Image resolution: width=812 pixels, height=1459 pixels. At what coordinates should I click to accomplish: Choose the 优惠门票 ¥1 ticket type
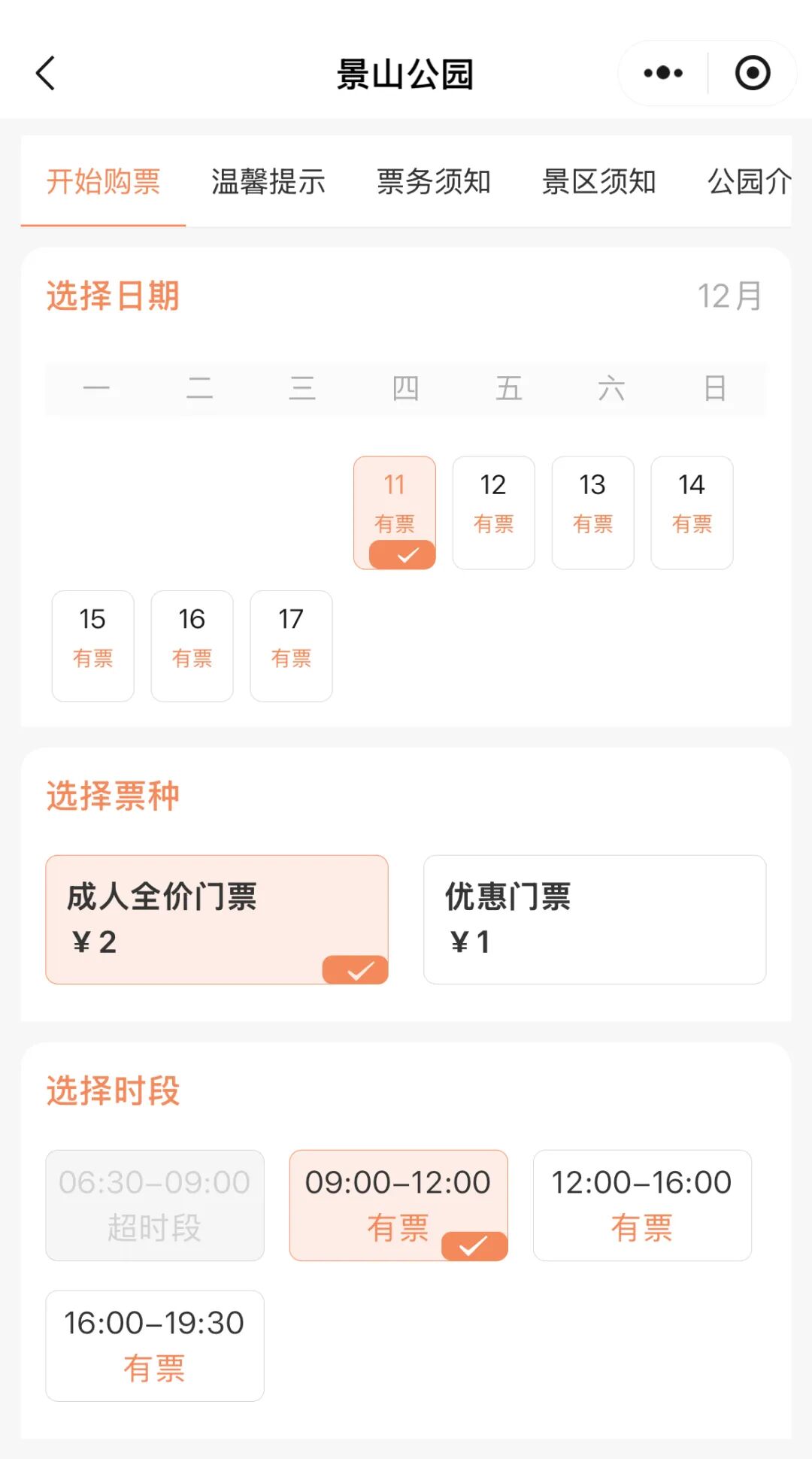(x=594, y=919)
